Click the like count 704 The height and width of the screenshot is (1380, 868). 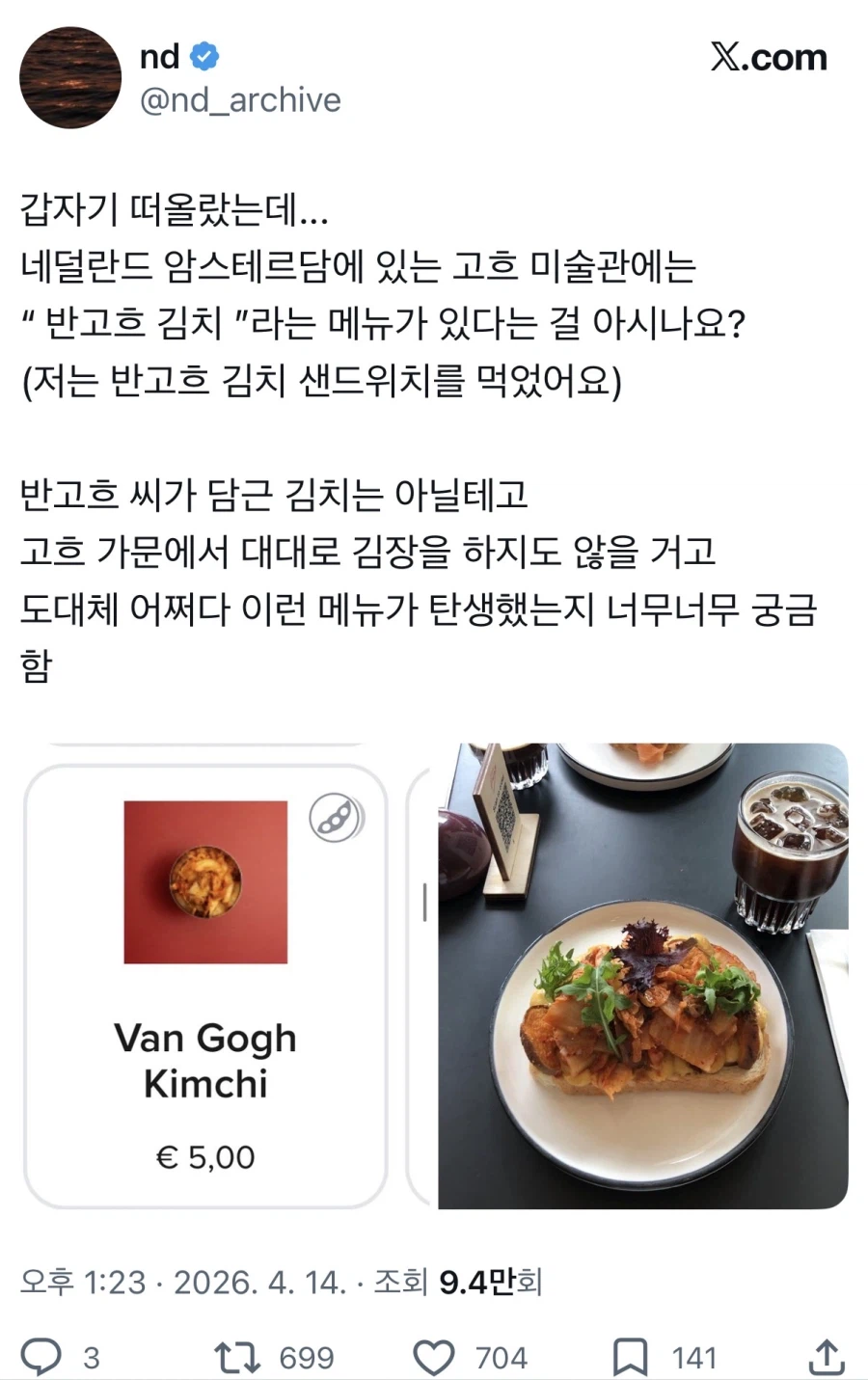coord(497,1356)
